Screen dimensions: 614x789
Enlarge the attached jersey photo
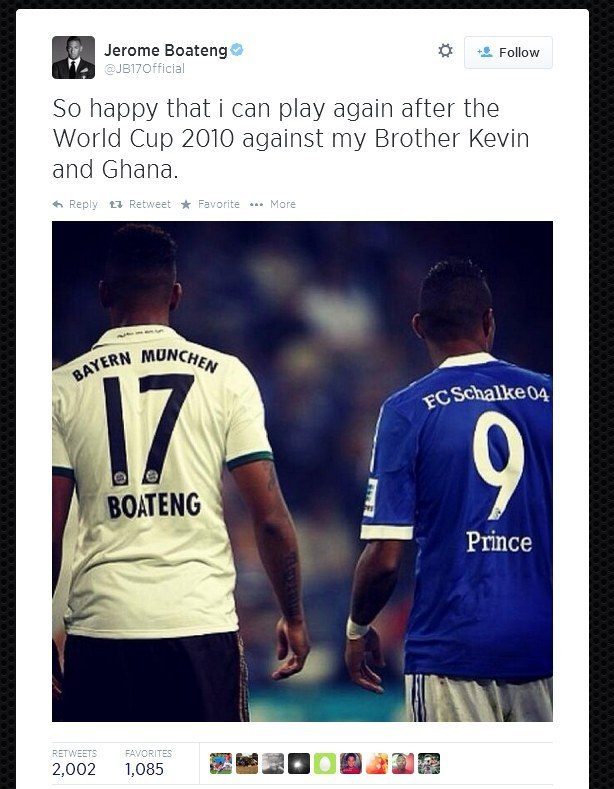click(302, 470)
